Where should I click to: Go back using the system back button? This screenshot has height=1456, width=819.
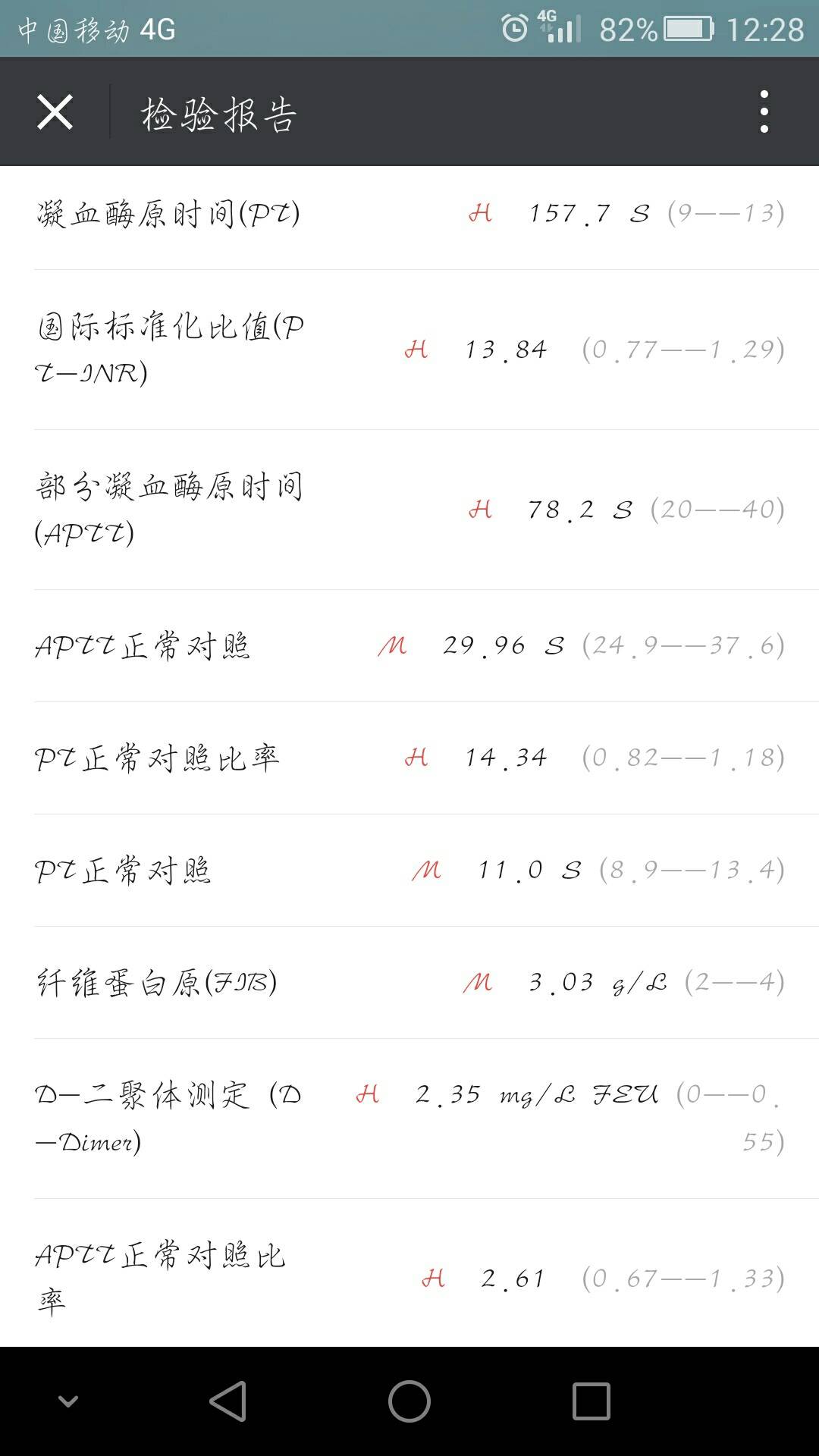click(228, 1401)
